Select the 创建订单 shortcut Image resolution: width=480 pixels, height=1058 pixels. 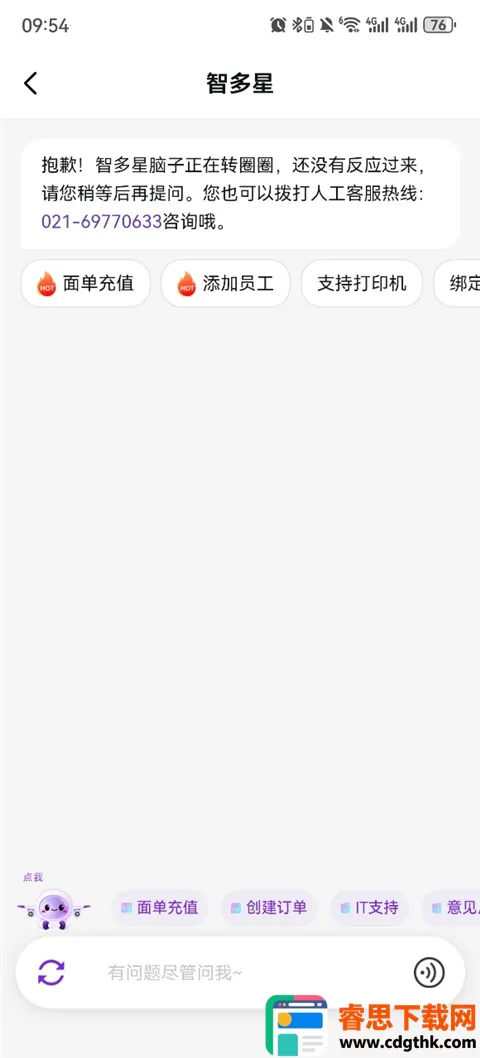(269, 908)
